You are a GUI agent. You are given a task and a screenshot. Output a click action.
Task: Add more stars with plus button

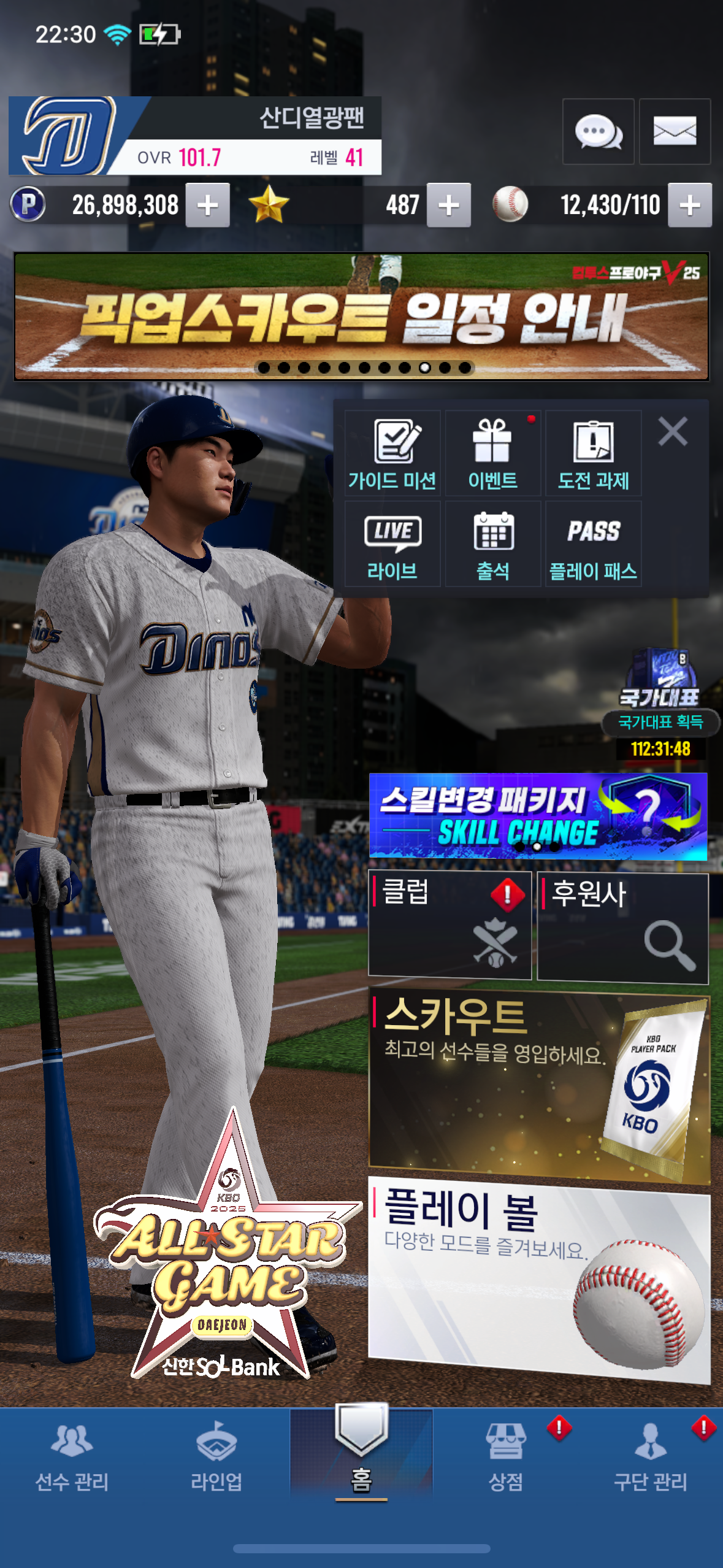click(x=448, y=205)
